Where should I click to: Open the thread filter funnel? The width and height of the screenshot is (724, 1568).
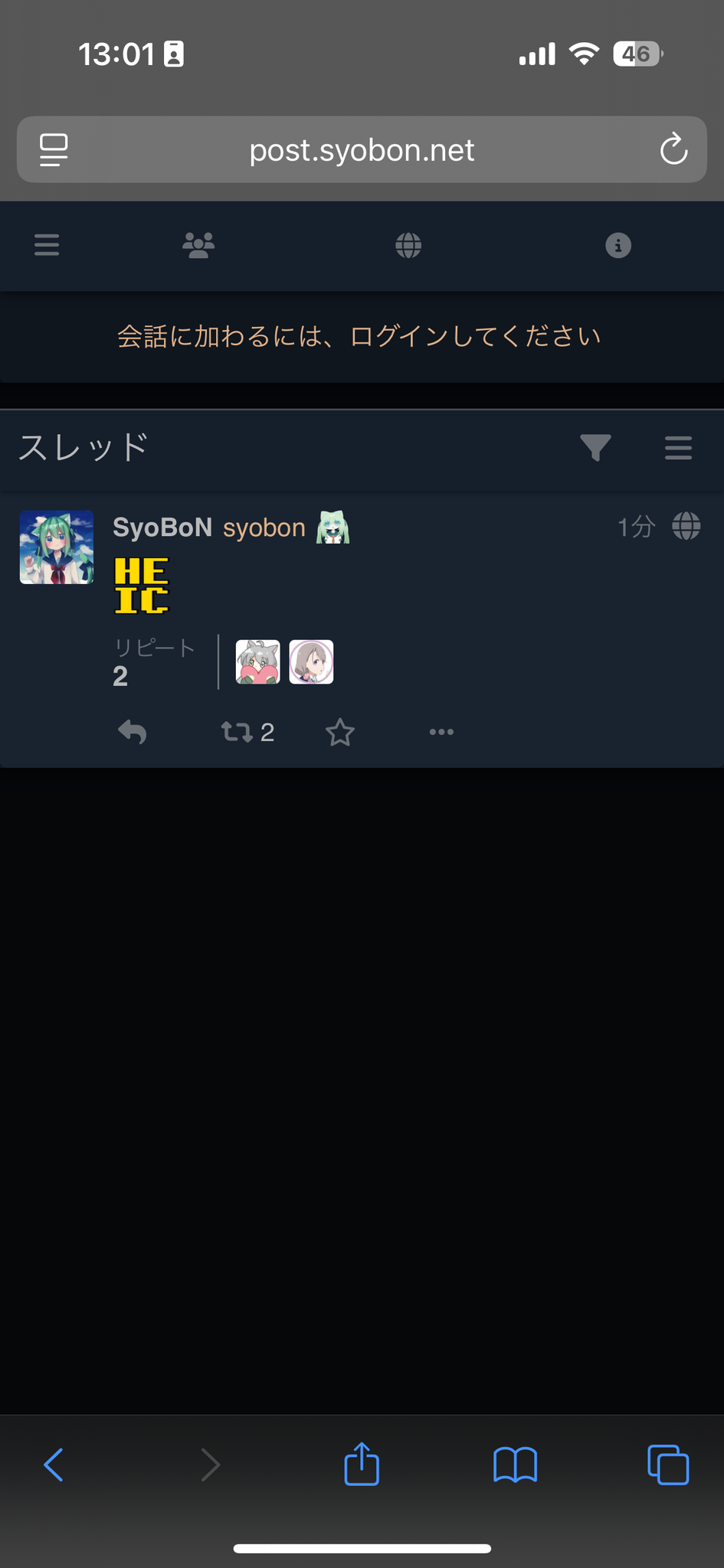click(595, 448)
